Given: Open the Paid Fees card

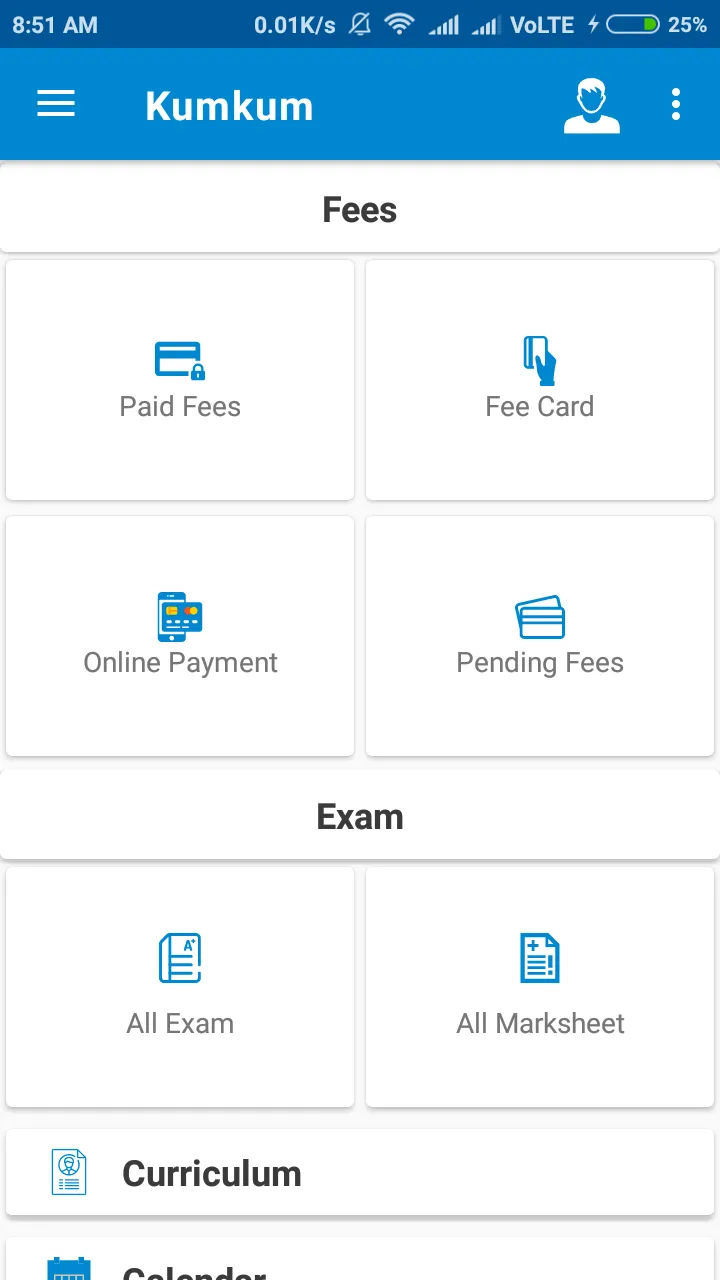Looking at the screenshot, I should tap(180, 380).
